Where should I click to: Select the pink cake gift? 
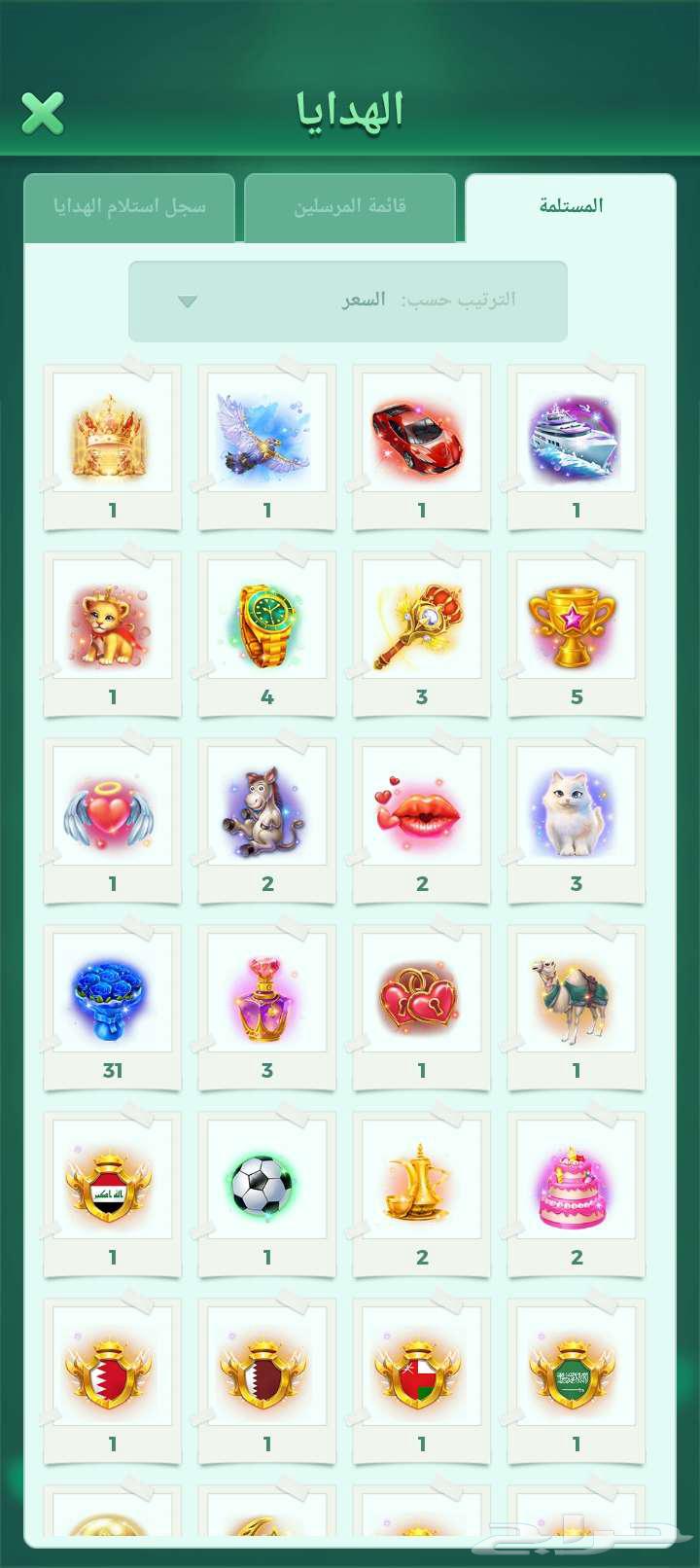point(576,1181)
